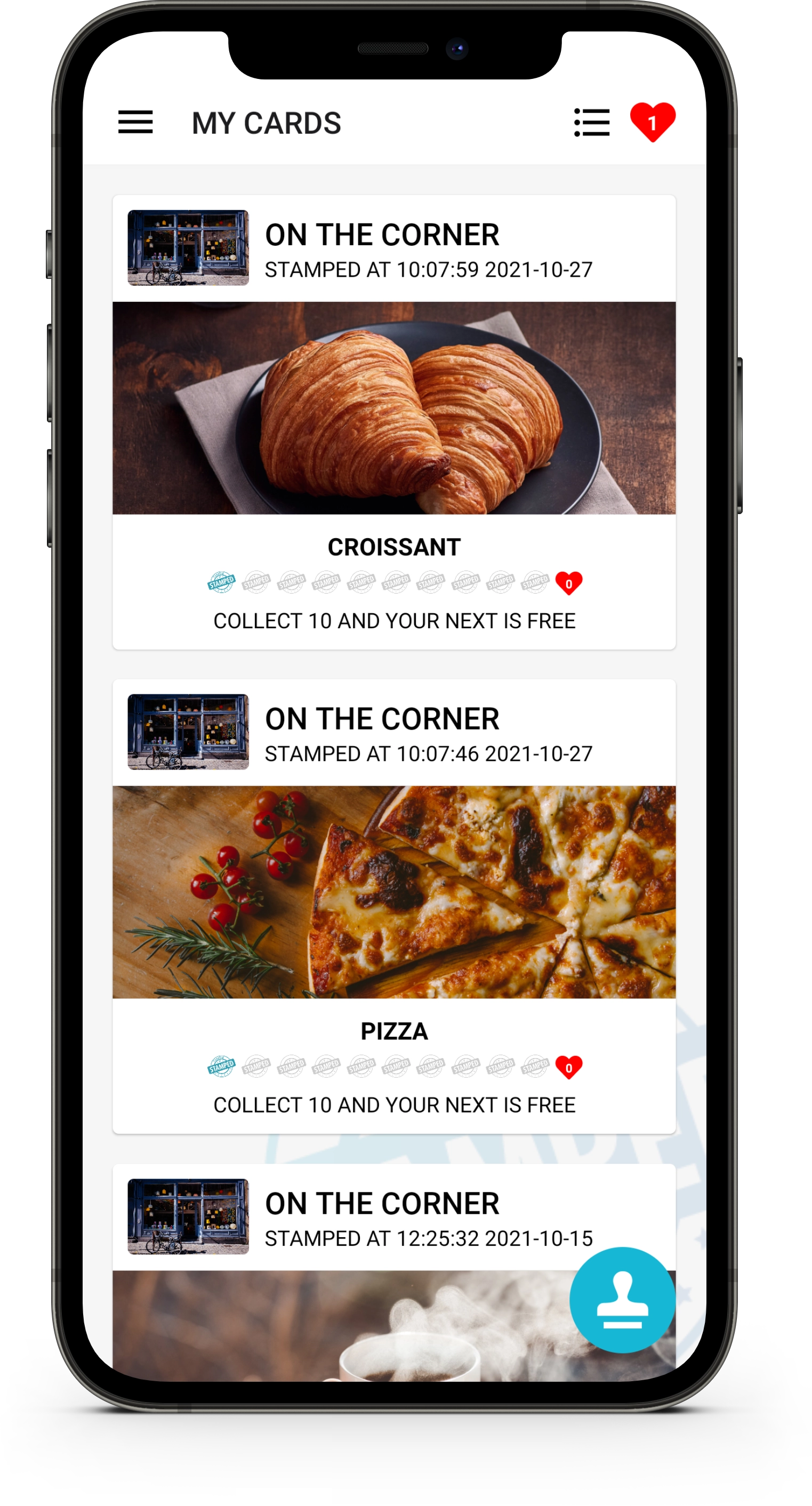Screen dimensions: 812x1506
Task: Tap the floating stamp button
Action: [622, 1300]
